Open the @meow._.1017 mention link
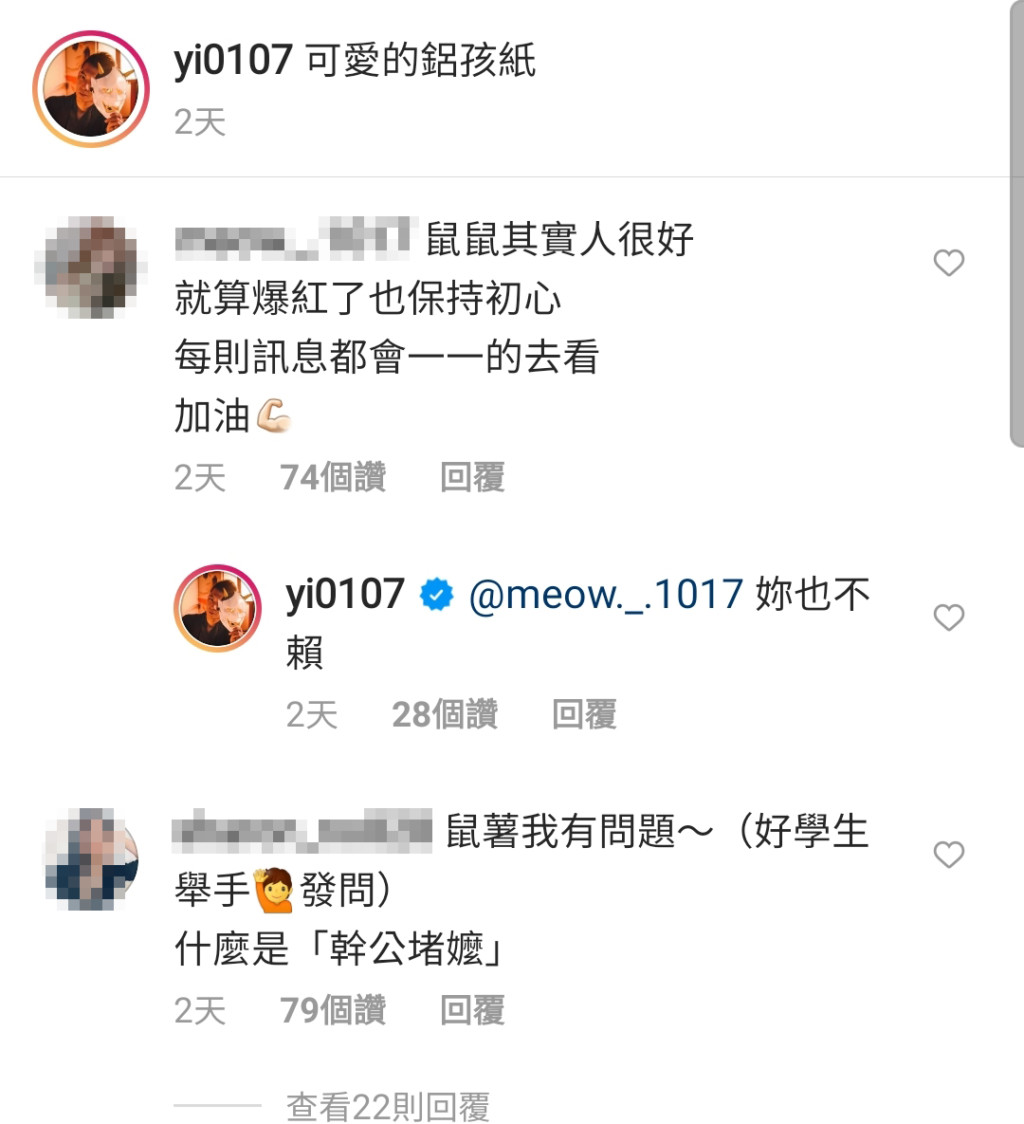 click(x=605, y=595)
